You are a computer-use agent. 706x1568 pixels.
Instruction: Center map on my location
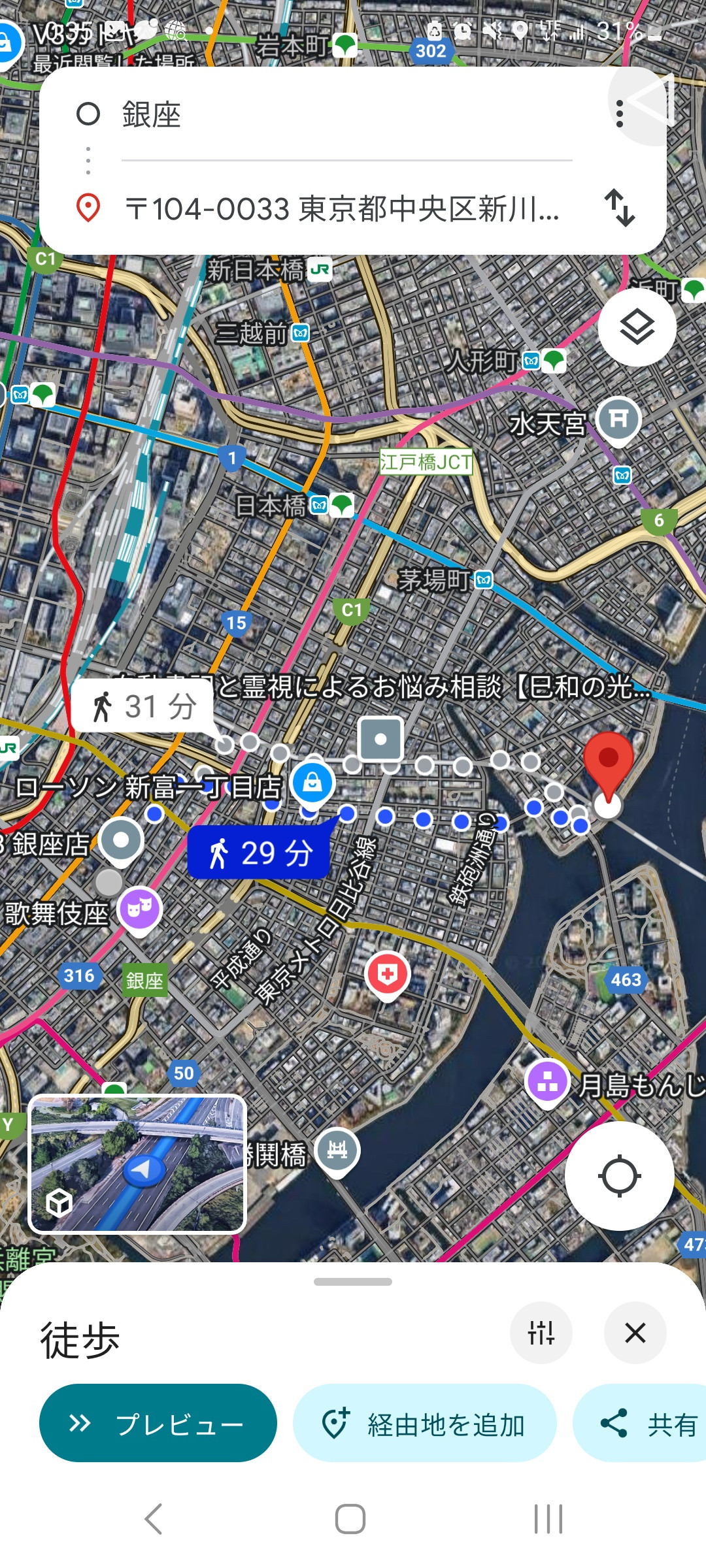(x=619, y=1176)
